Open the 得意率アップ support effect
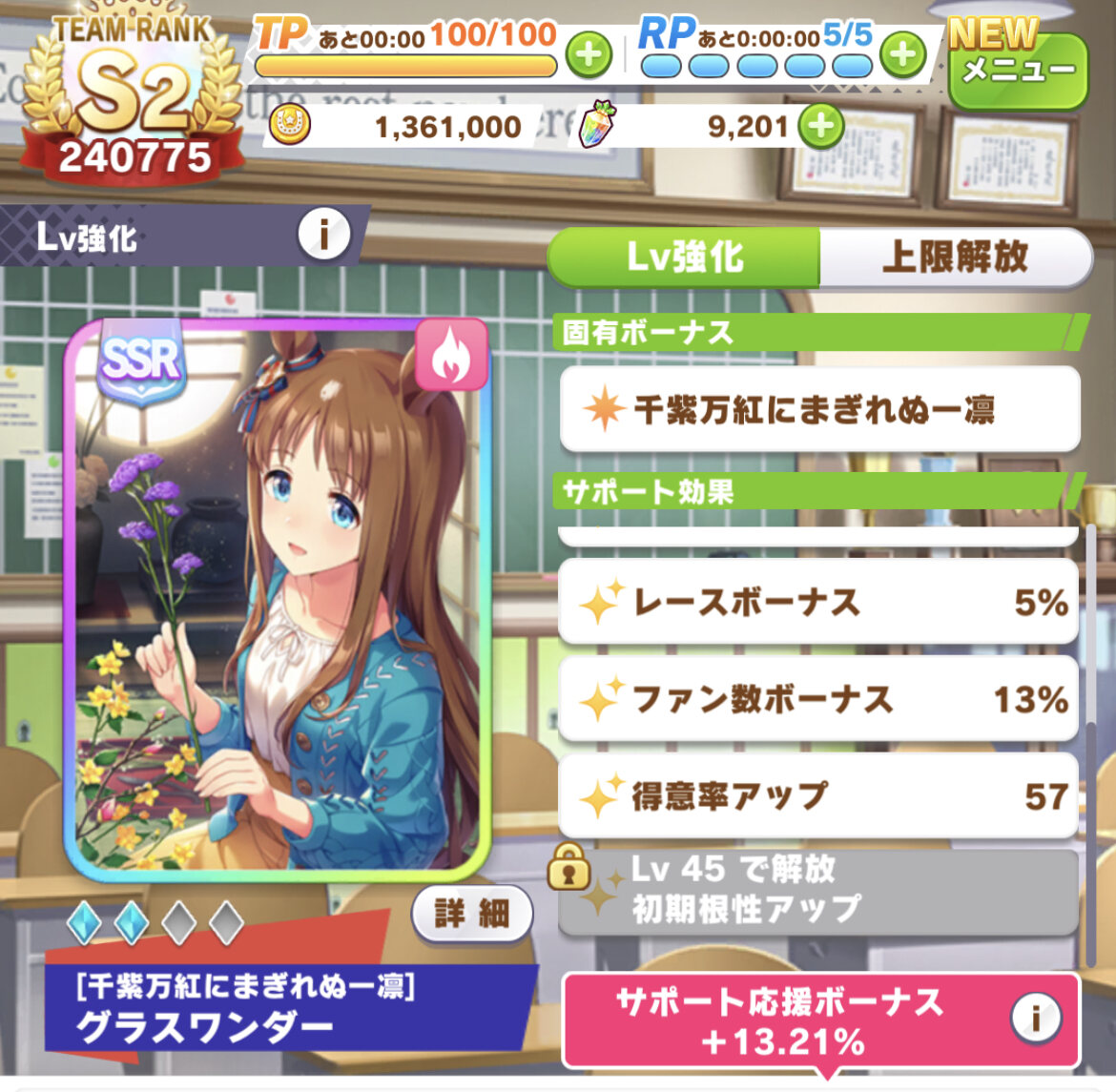Screen dimensions: 1116x1092 (x=818, y=796)
